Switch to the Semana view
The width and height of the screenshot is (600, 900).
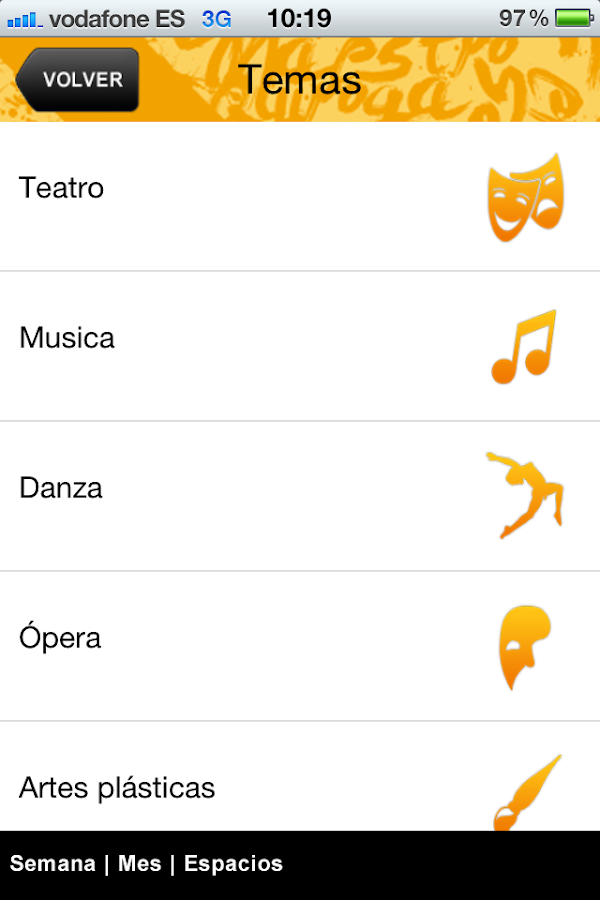[52, 864]
